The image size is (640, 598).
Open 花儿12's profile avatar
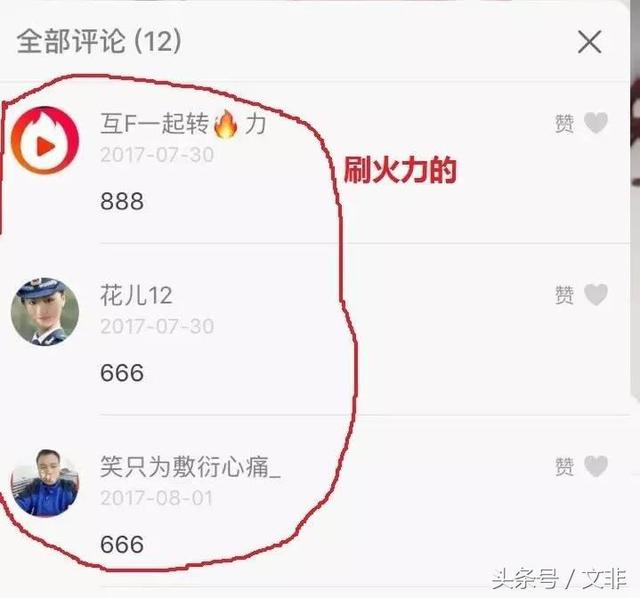(x=44, y=312)
